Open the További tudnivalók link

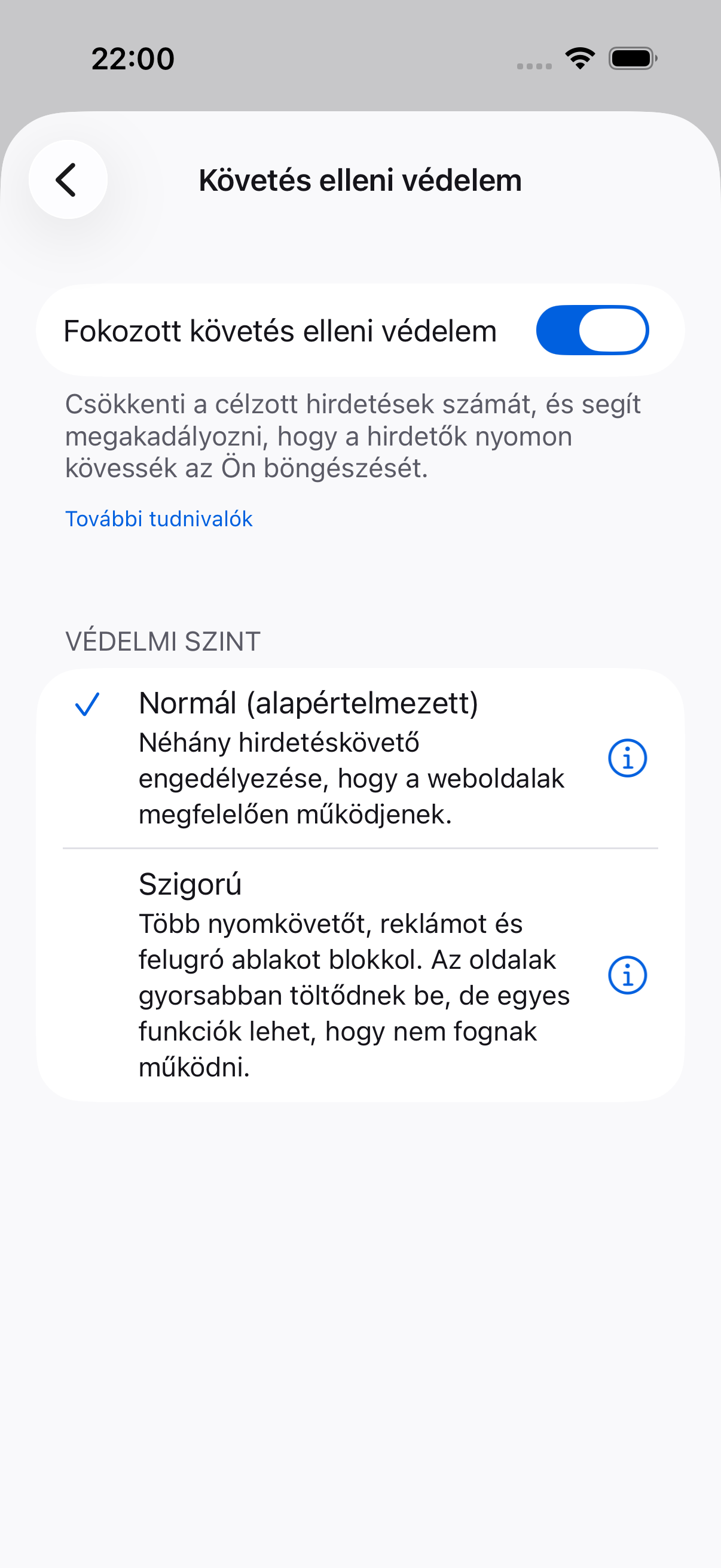click(x=159, y=518)
